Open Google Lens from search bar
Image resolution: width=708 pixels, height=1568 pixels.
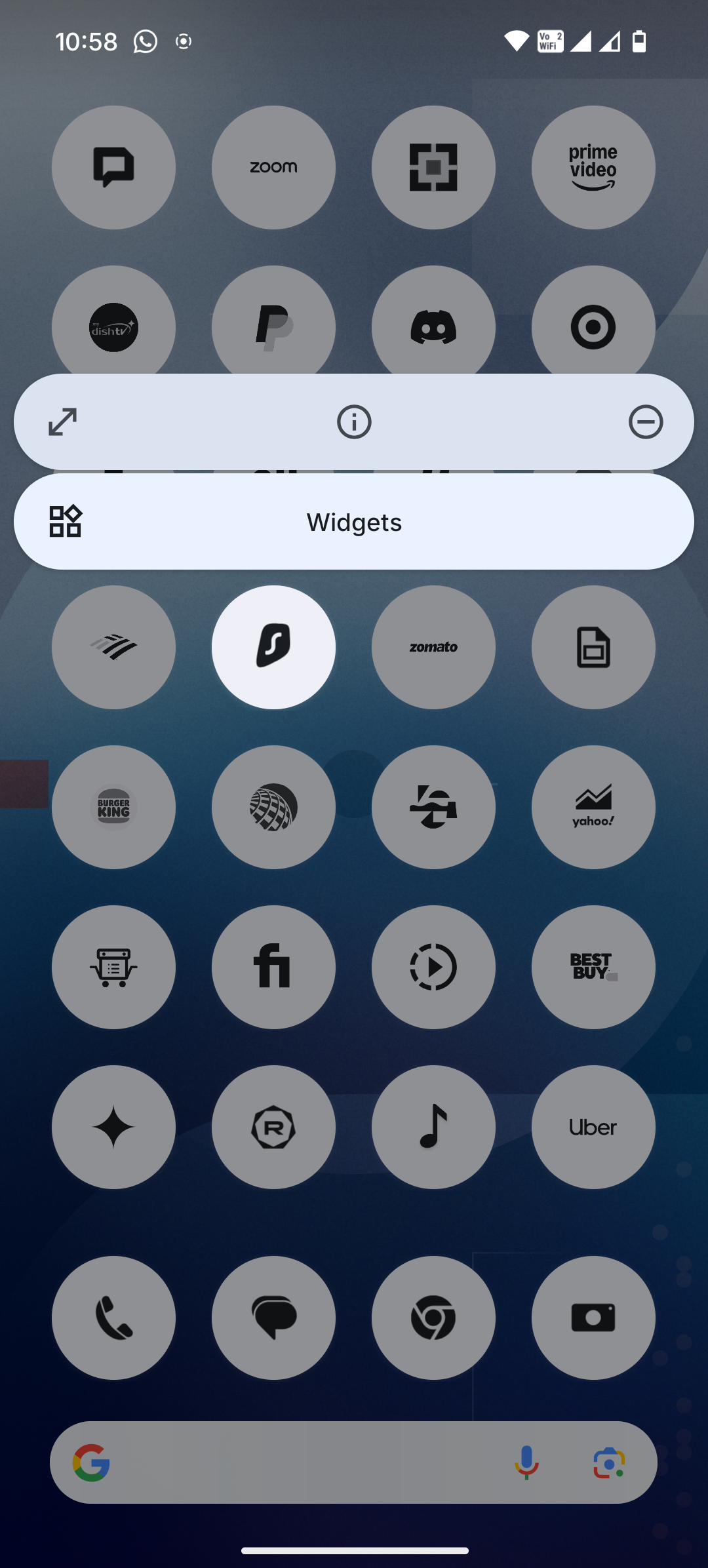coord(609,1462)
